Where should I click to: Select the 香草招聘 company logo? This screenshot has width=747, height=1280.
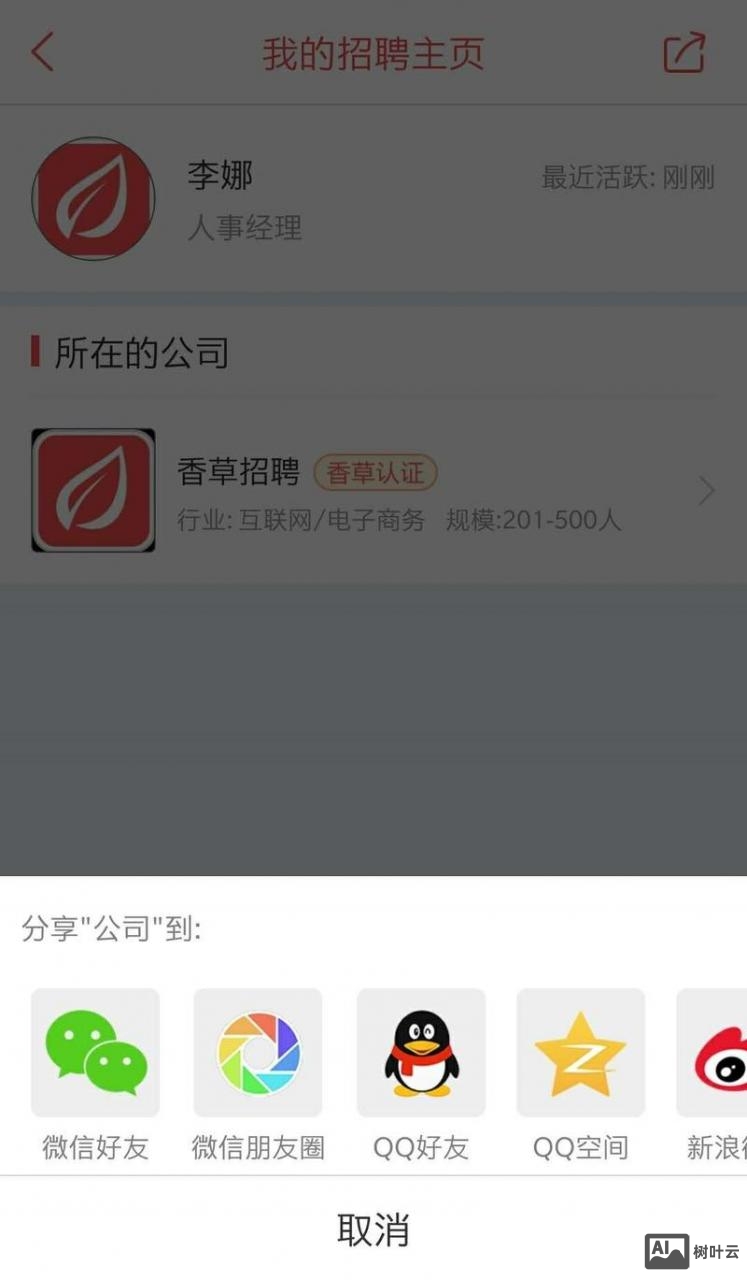[x=93, y=490]
